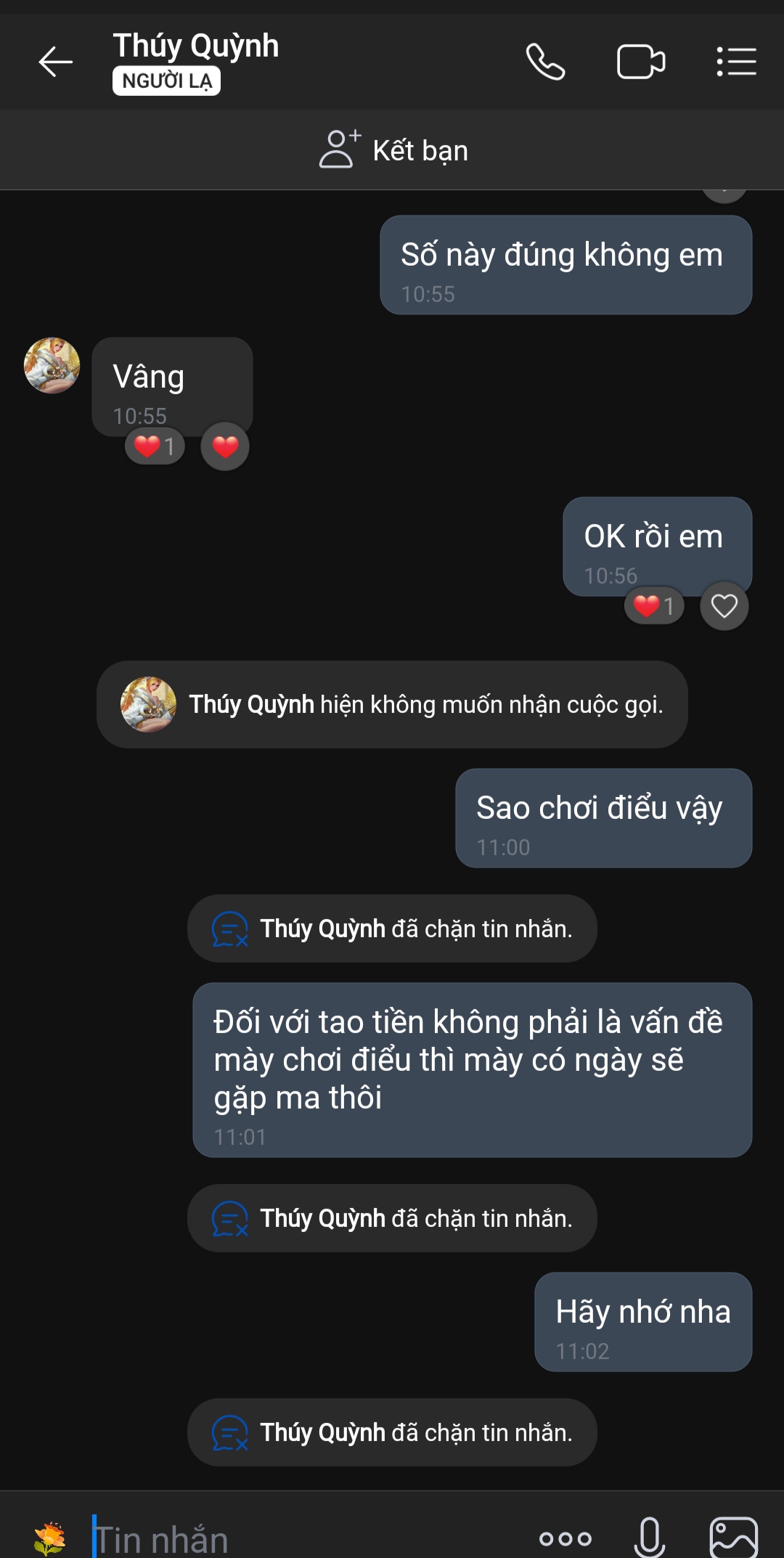React with a heart to the Vâng message
This screenshot has width=784, height=1558.
point(225,446)
